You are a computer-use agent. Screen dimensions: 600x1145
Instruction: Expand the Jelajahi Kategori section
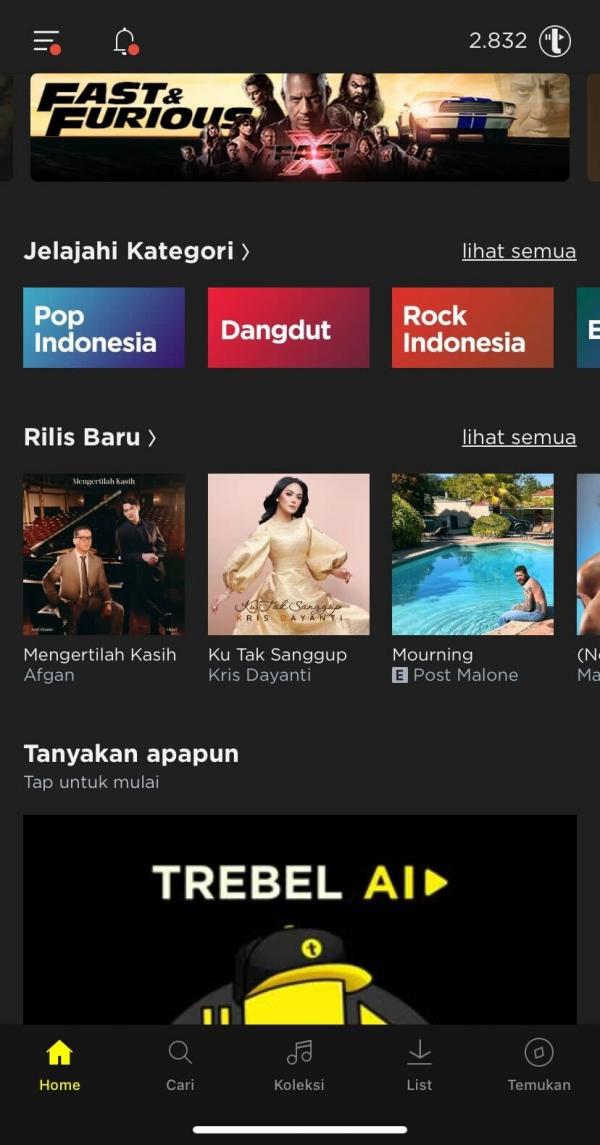pyautogui.click(x=137, y=251)
